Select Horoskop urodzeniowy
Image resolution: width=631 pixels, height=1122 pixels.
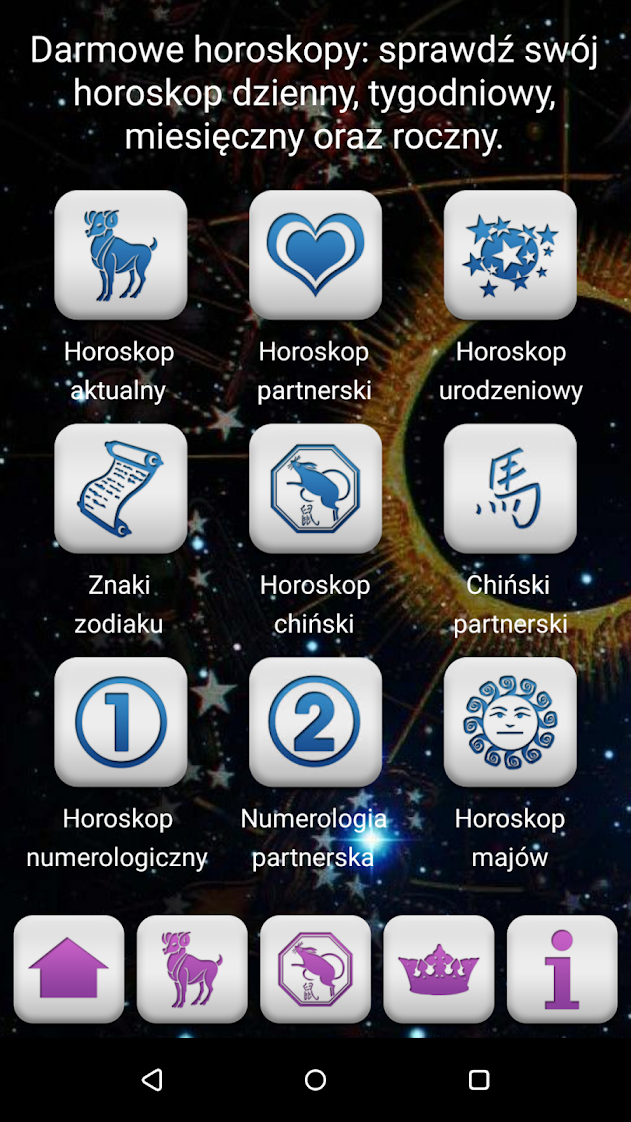coord(510,255)
